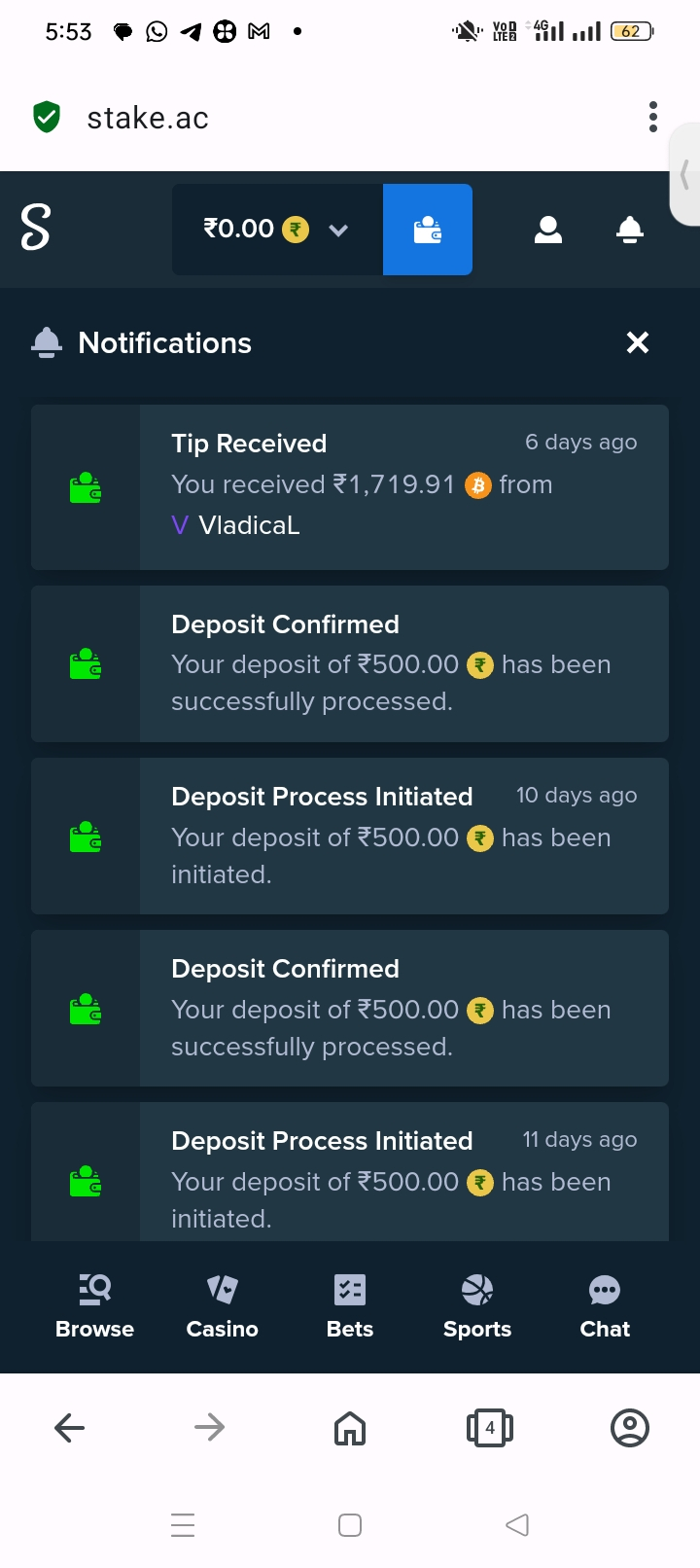700x1568 pixels.
Task: Open the browser home page
Action: (x=350, y=1428)
